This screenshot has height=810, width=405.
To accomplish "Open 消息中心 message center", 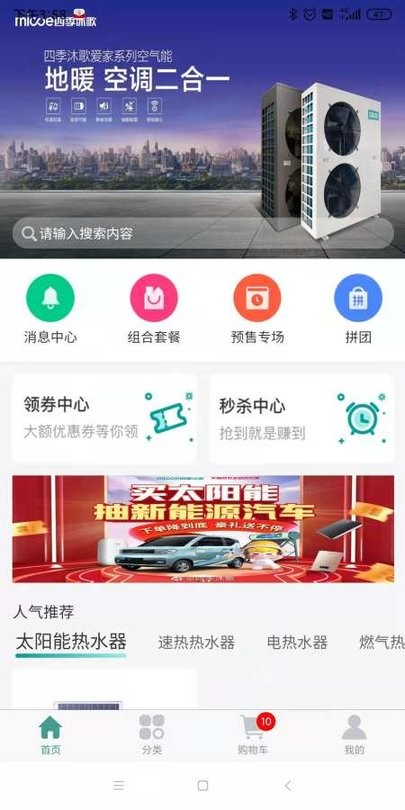I will click(50, 309).
